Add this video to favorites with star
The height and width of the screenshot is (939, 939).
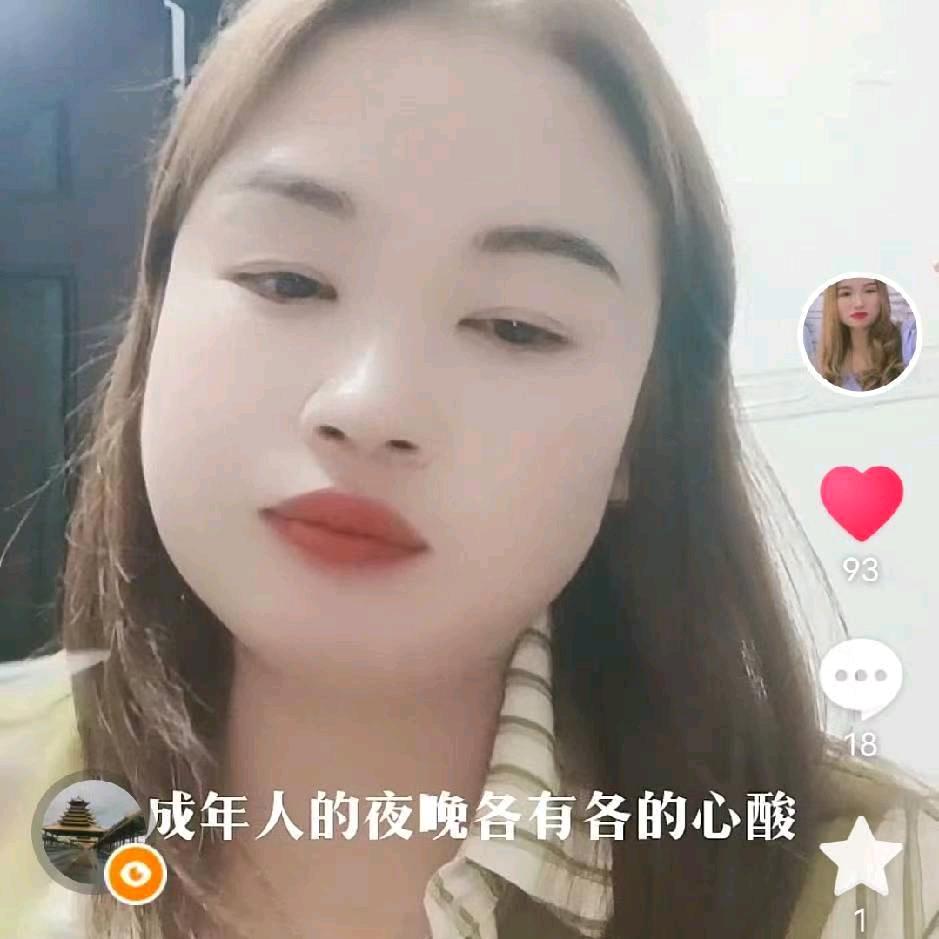click(x=861, y=856)
